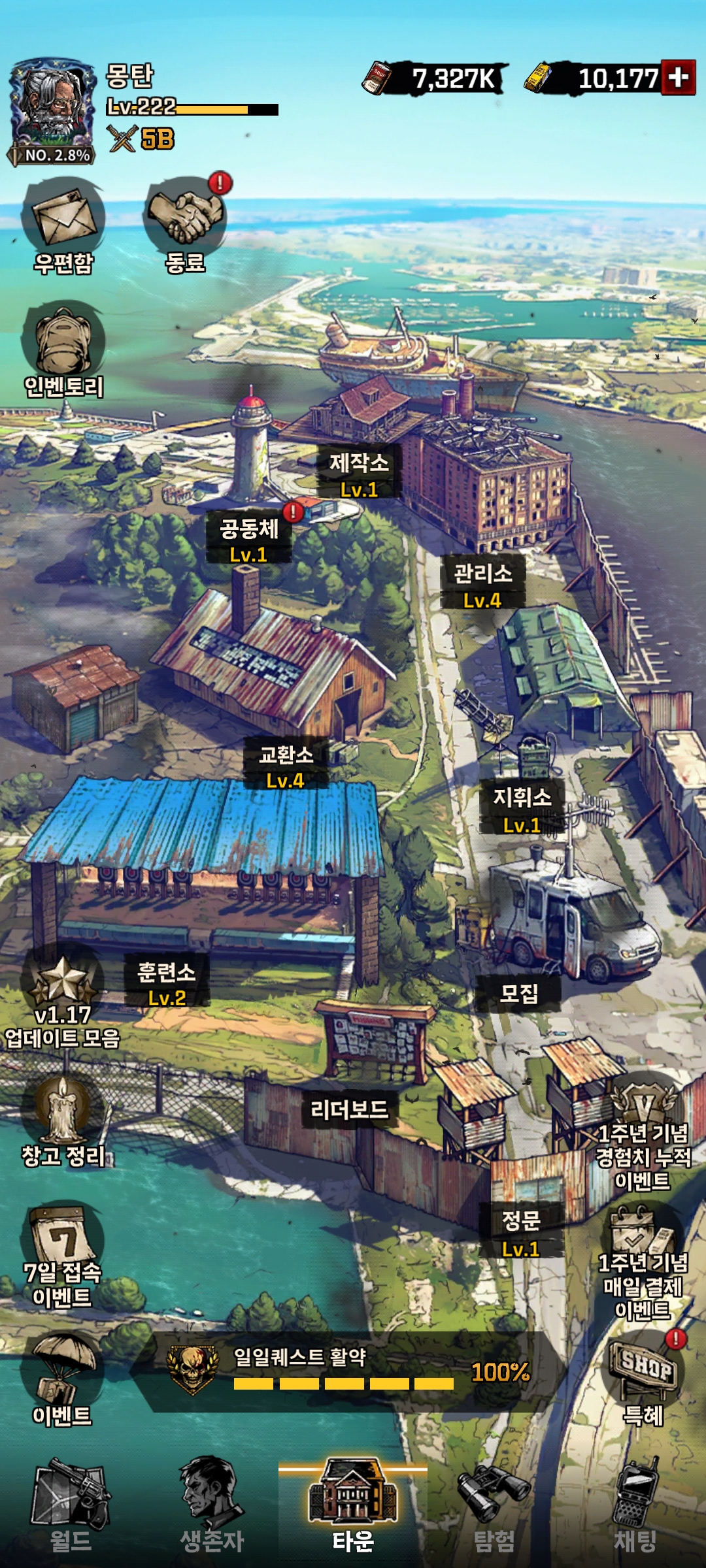Open the 정문 Lv.1 gate
The image size is (706, 1568).
coord(521,1232)
